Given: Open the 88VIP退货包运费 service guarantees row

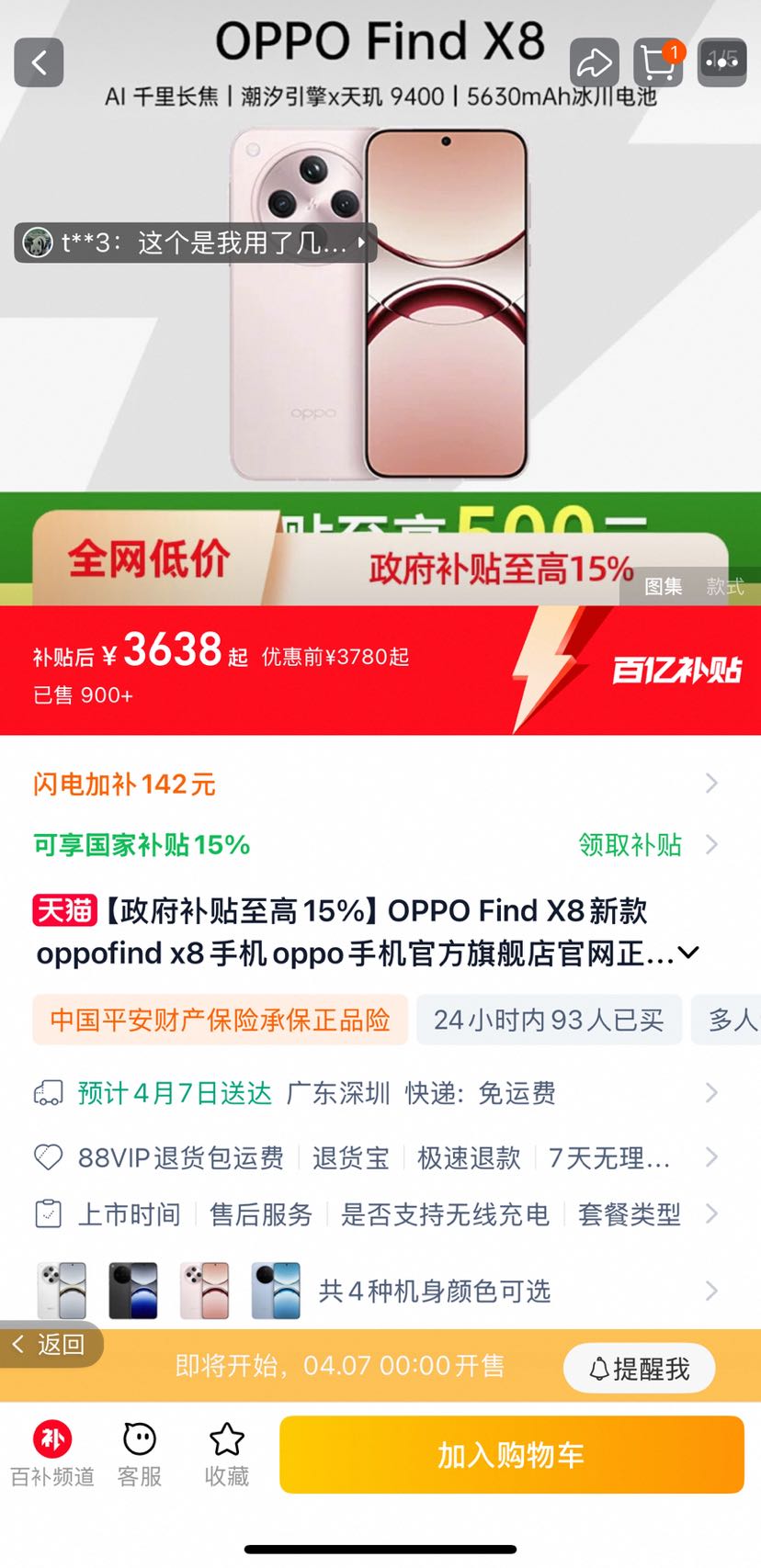Looking at the screenshot, I should coord(377,1157).
